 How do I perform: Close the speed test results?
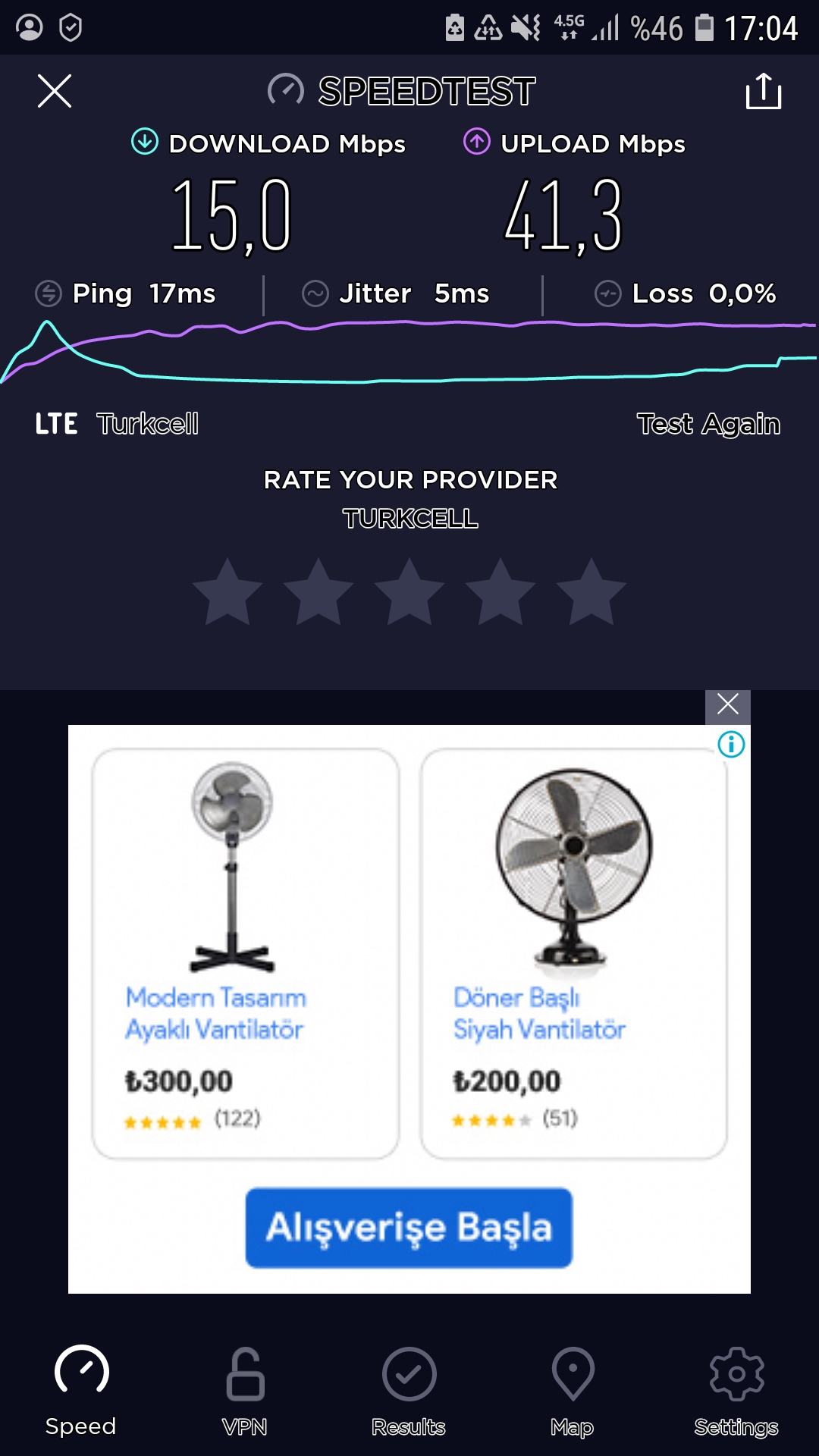(x=55, y=91)
